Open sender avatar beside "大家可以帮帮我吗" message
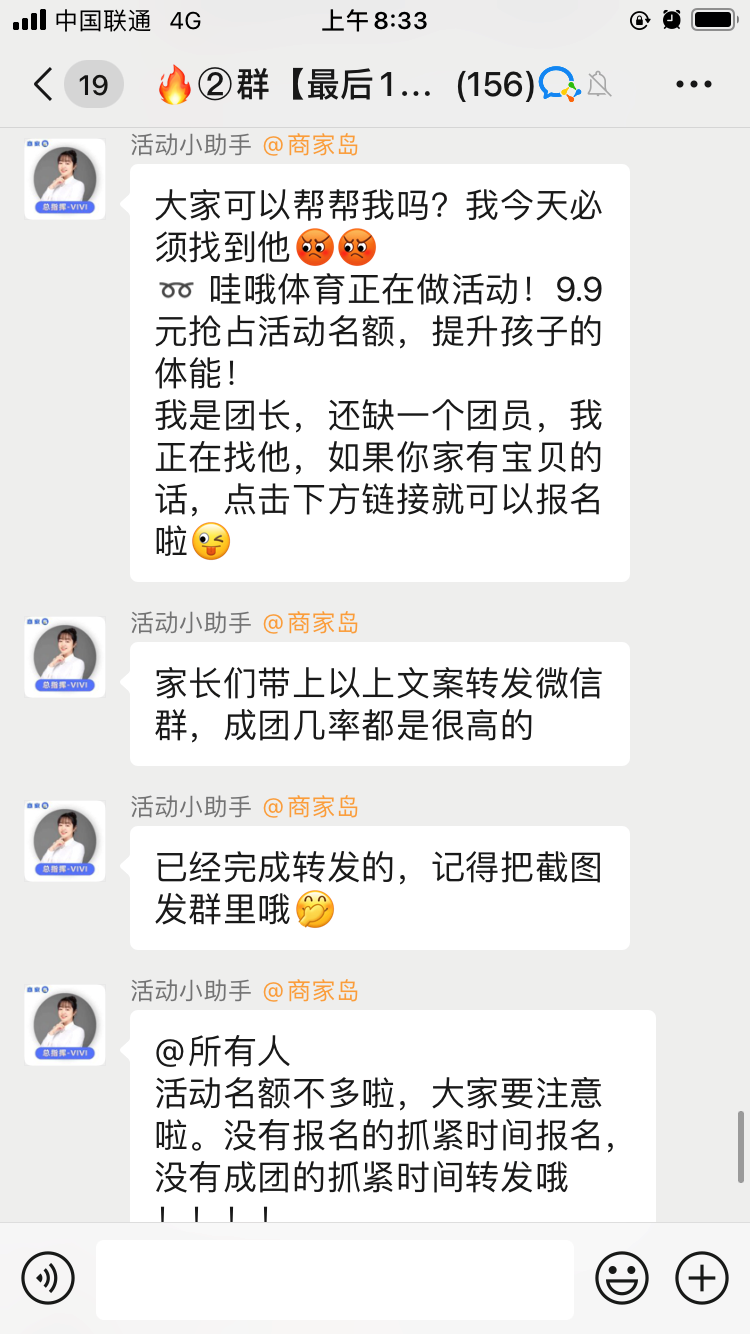750x1334 pixels. click(x=65, y=179)
